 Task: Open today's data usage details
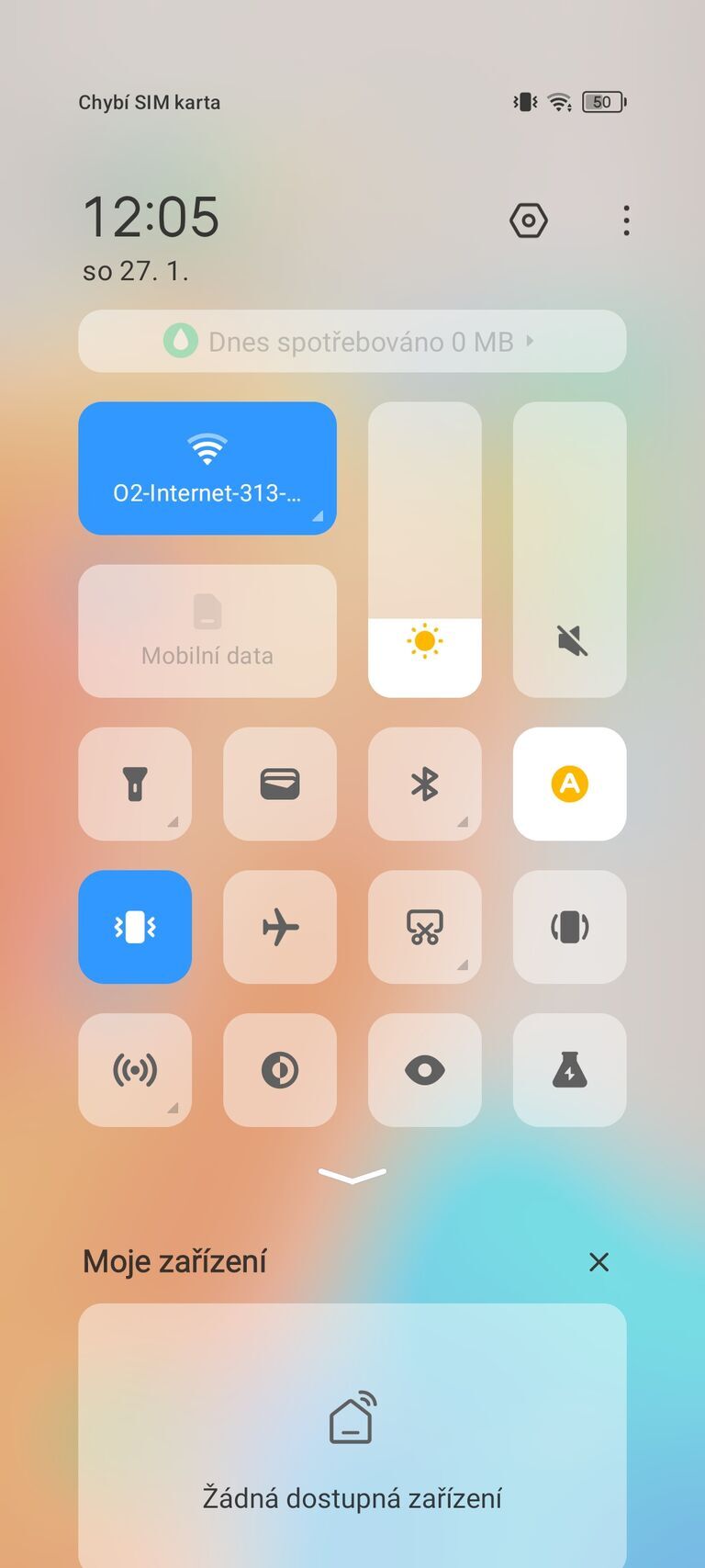[352, 342]
